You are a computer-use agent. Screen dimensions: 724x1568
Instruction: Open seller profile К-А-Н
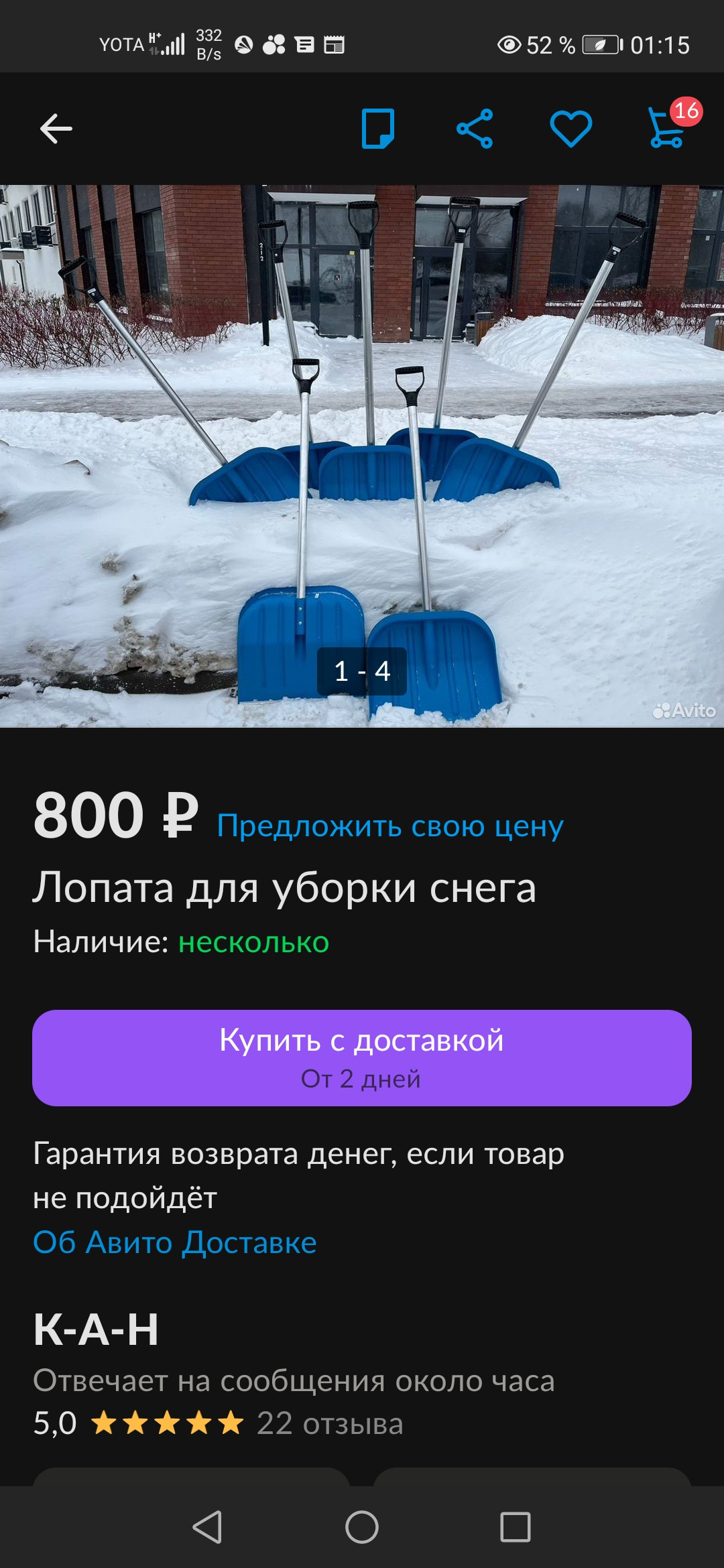pyautogui.click(x=97, y=1329)
